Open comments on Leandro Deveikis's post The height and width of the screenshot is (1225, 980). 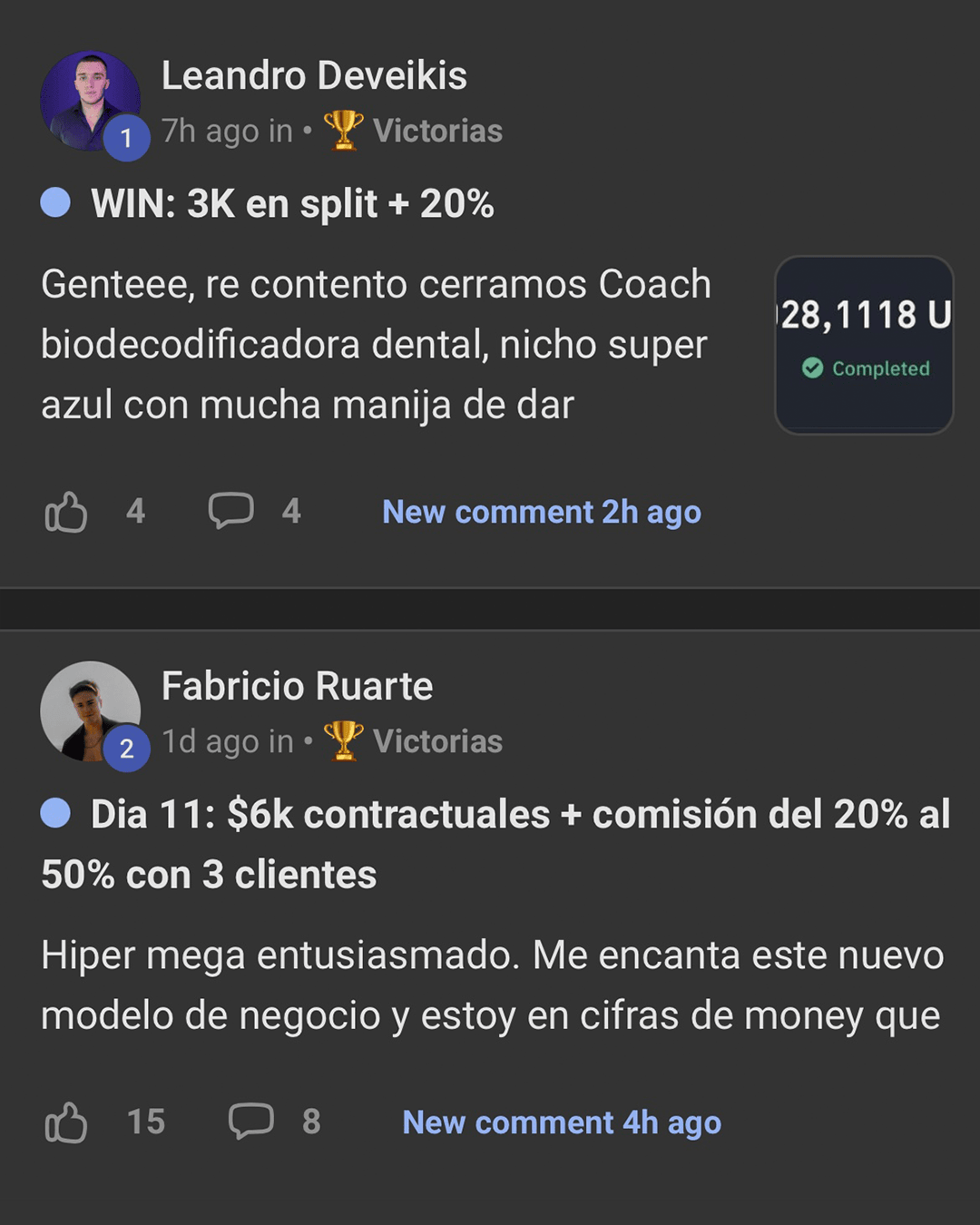coord(231,511)
